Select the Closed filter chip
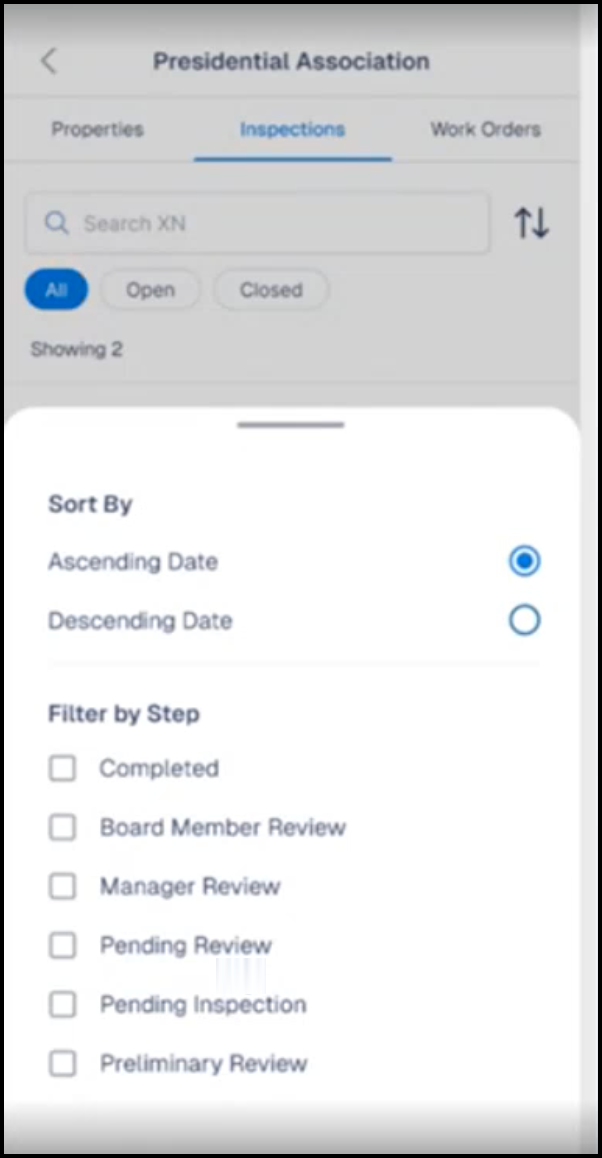602x1158 pixels. [271, 290]
